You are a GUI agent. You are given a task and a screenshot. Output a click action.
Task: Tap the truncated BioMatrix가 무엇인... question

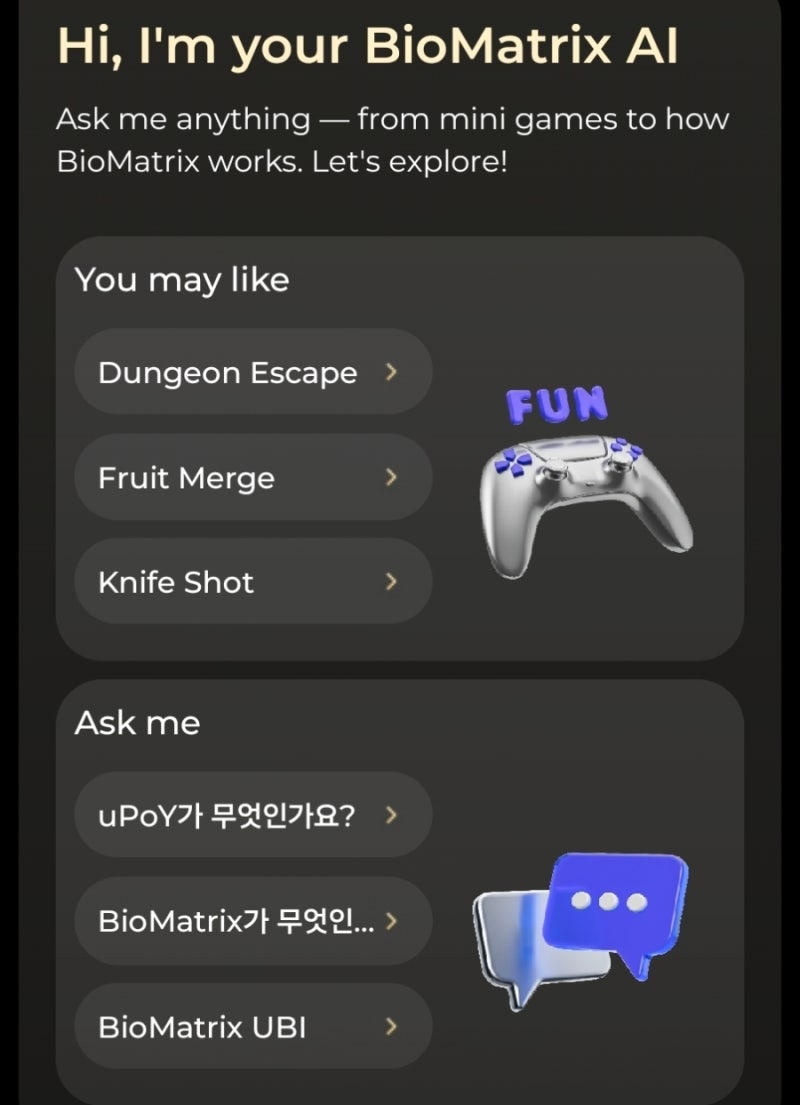[253, 920]
